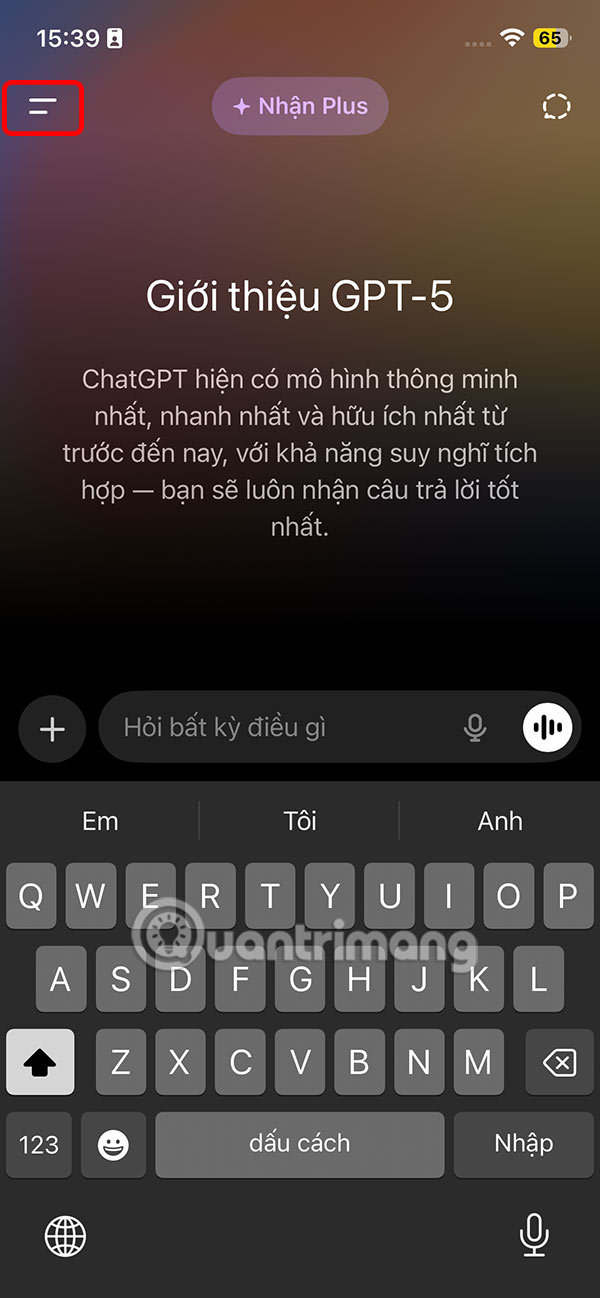
Task: Tap the dấu cách space bar
Action: pos(300,1143)
